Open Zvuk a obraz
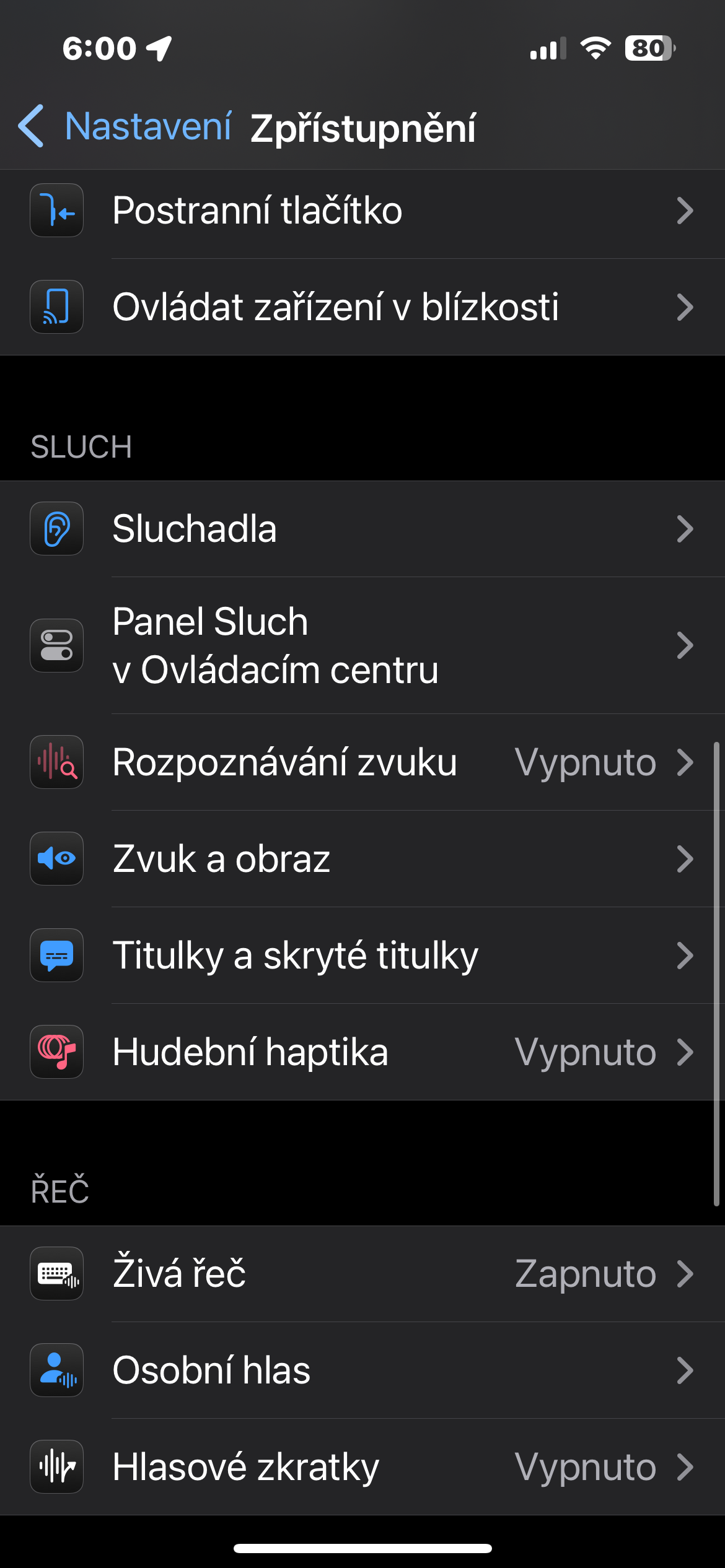The image size is (725, 1568). click(x=362, y=858)
